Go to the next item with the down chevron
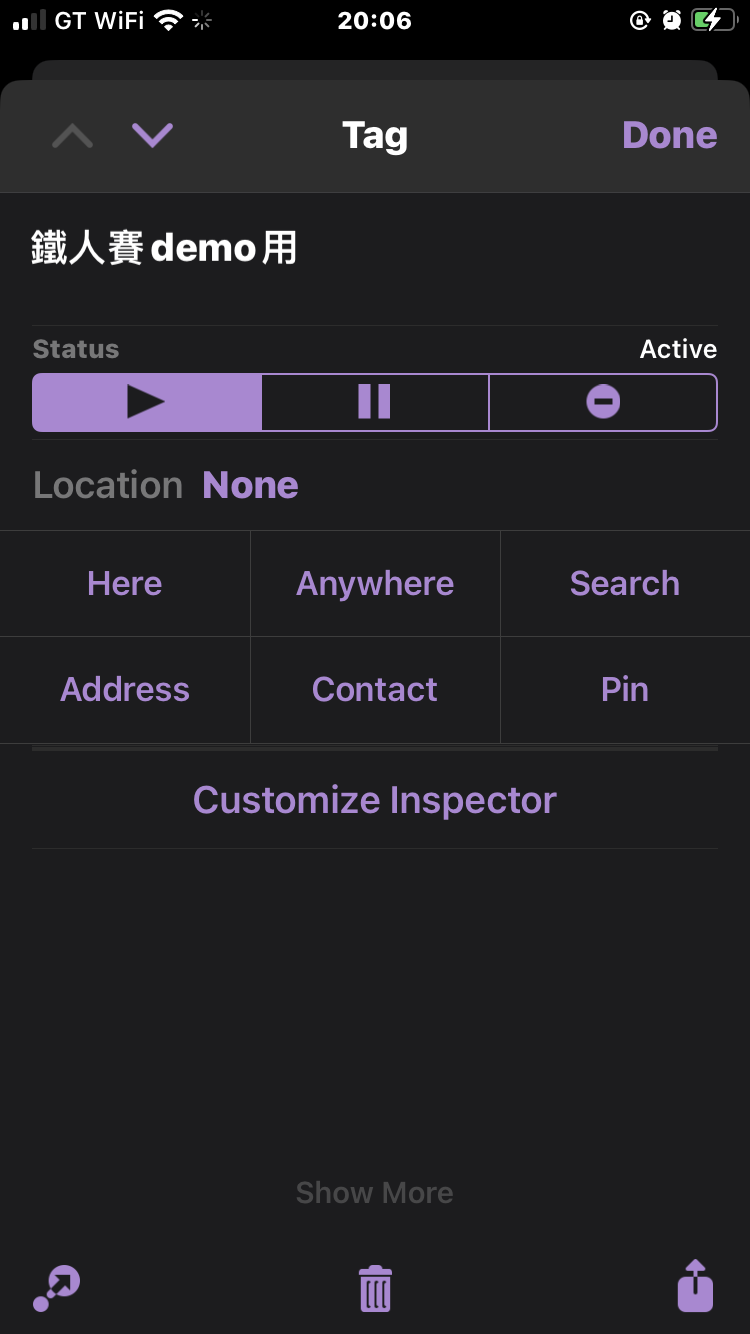Viewport: 750px width, 1334px height. tap(152, 135)
